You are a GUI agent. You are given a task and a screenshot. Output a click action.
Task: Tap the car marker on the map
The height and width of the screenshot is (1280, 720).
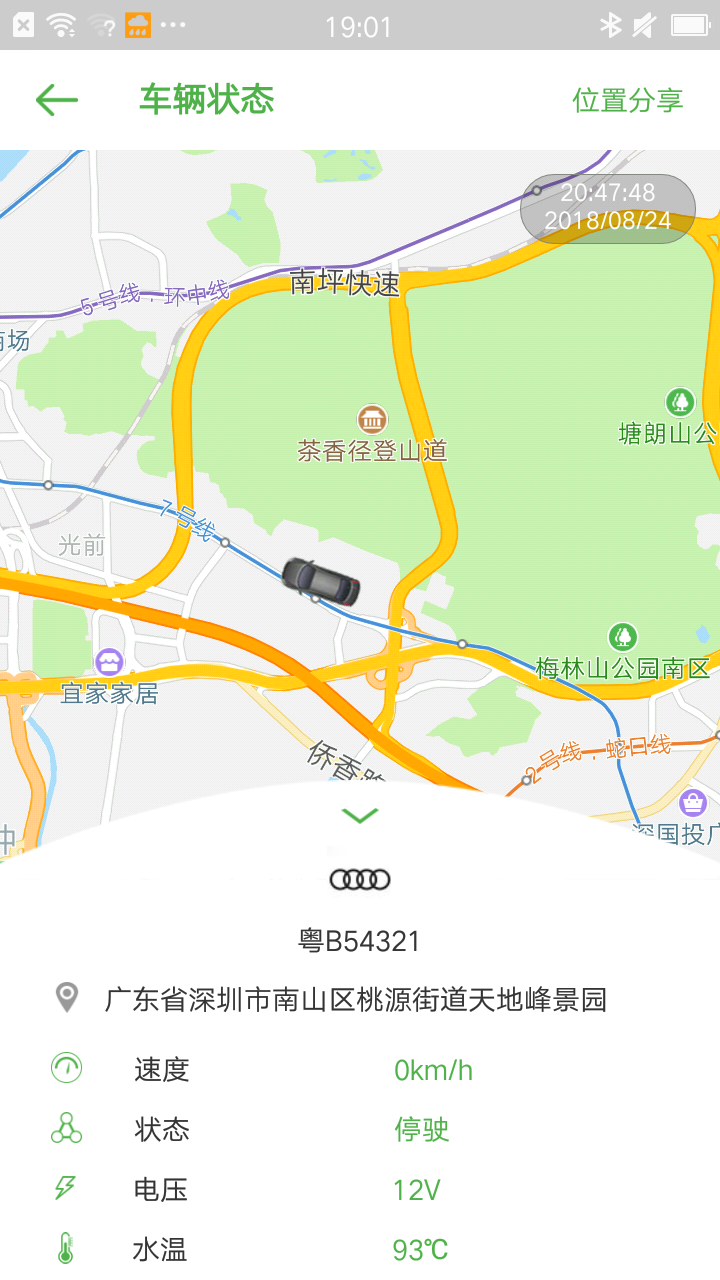320,581
